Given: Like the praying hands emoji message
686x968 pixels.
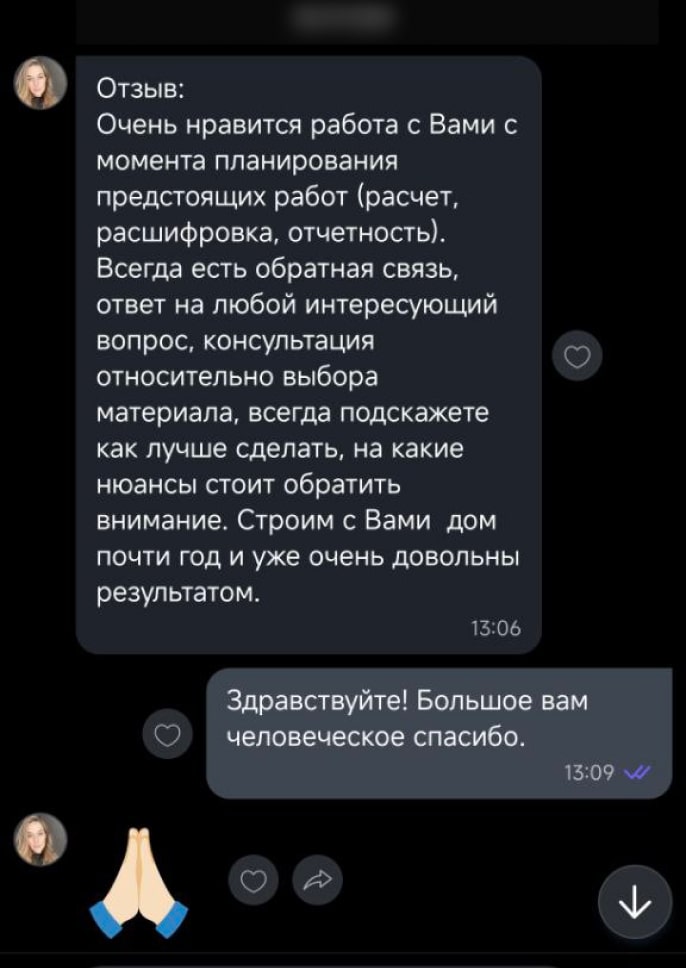Looking at the screenshot, I should tap(255, 880).
